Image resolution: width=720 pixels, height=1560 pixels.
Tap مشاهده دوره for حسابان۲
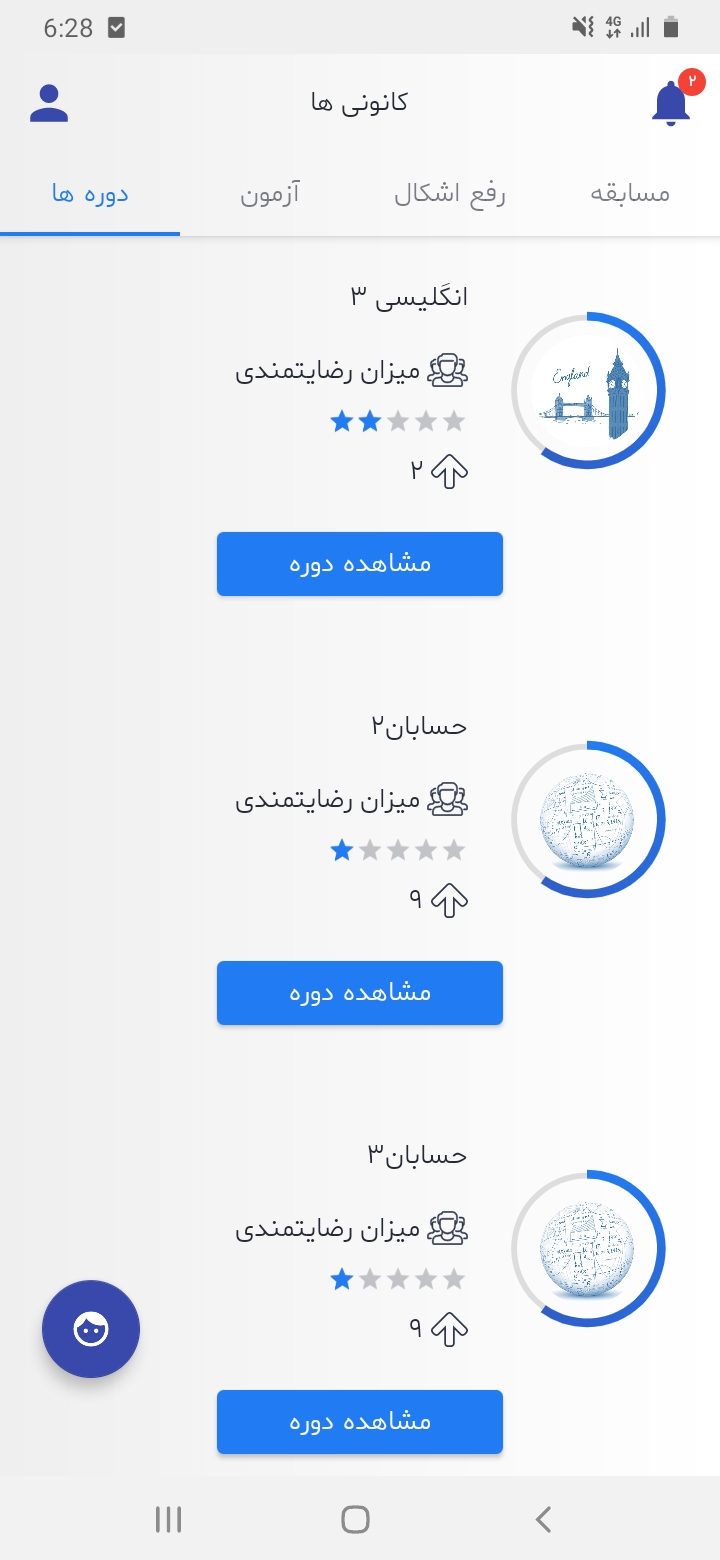click(x=360, y=993)
